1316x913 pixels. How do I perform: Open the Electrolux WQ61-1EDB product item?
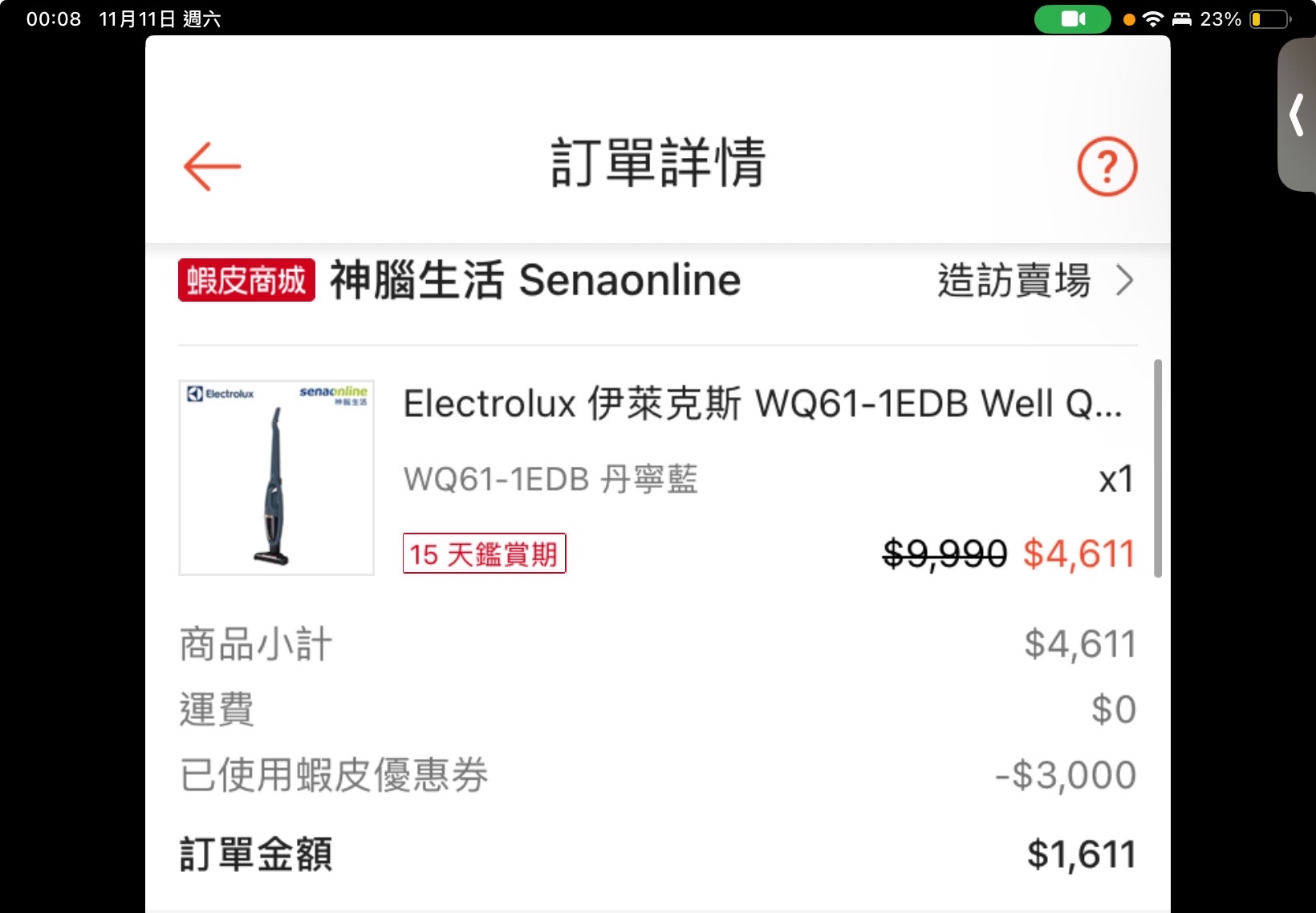[x=761, y=403]
